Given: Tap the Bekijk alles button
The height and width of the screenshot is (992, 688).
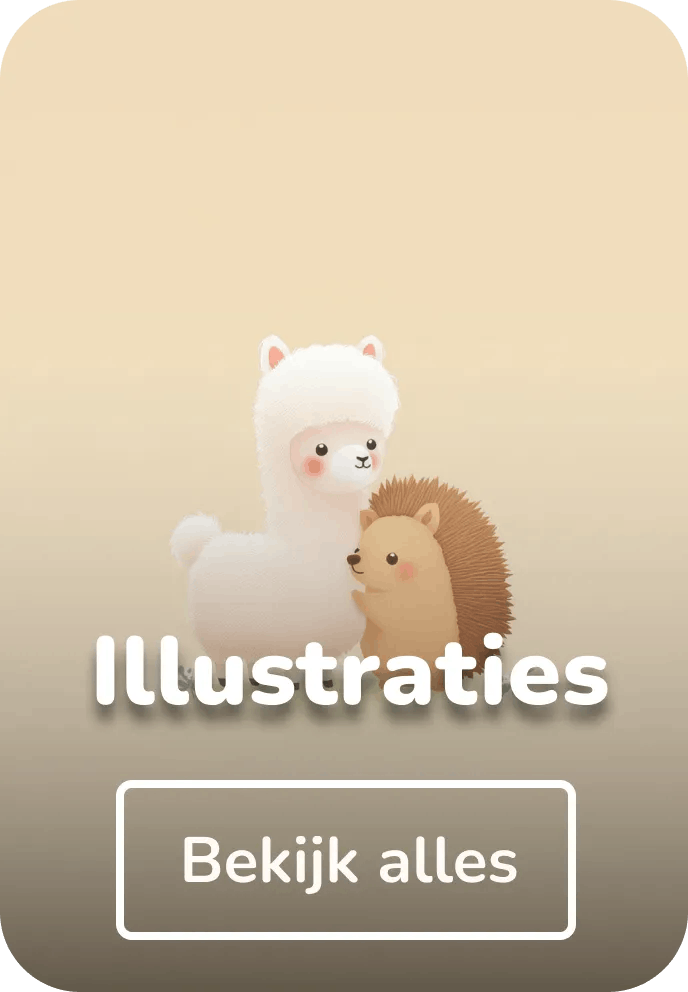Looking at the screenshot, I should [x=346, y=860].
